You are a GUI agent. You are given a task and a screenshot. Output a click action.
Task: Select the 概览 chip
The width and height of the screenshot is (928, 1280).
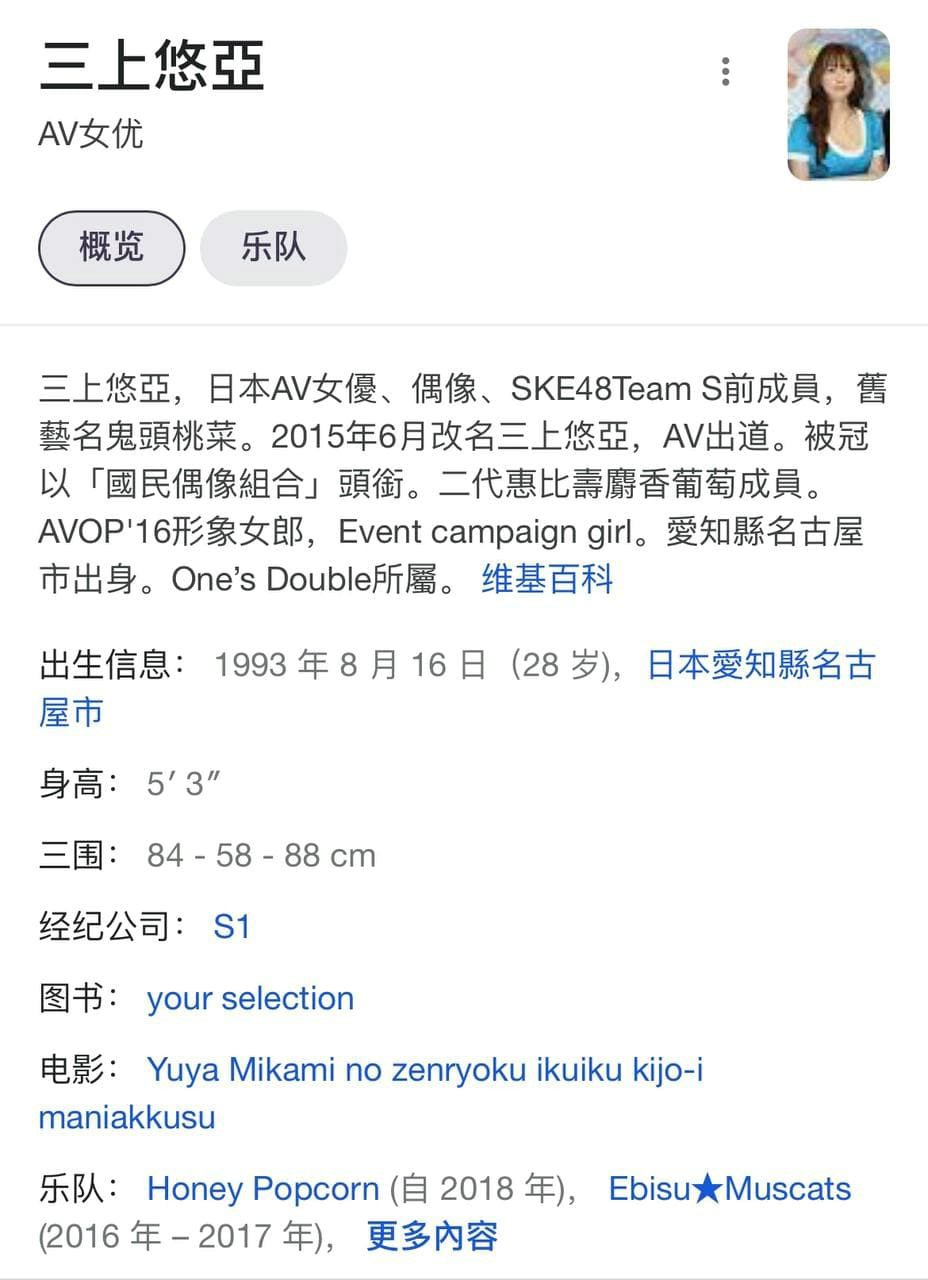(x=111, y=247)
